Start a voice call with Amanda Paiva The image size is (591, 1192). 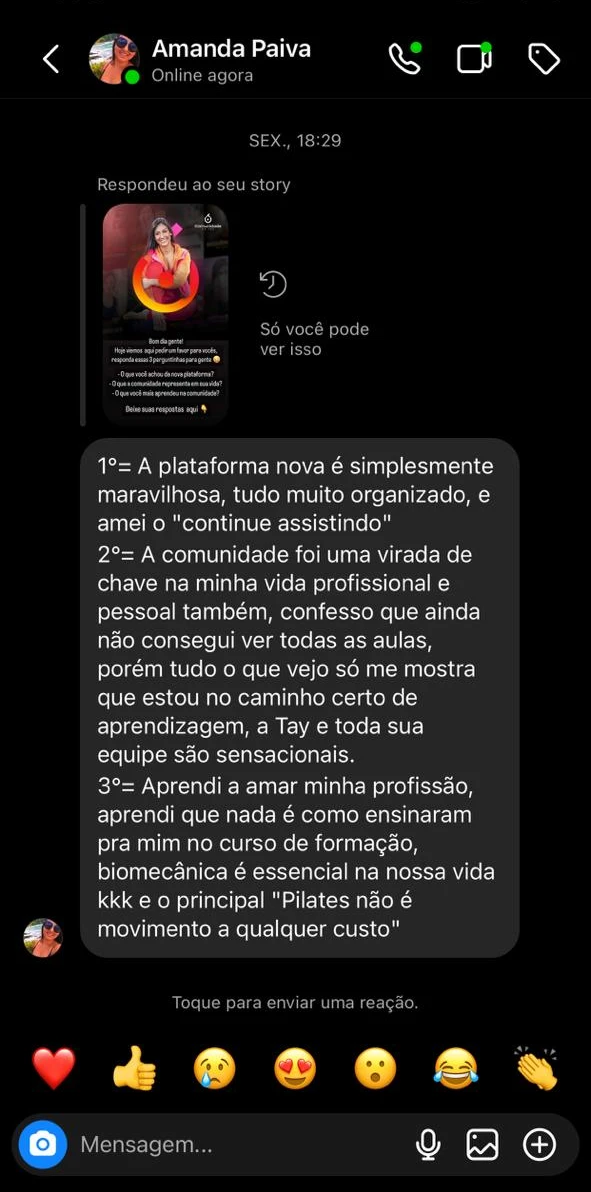pyautogui.click(x=404, y=59)
